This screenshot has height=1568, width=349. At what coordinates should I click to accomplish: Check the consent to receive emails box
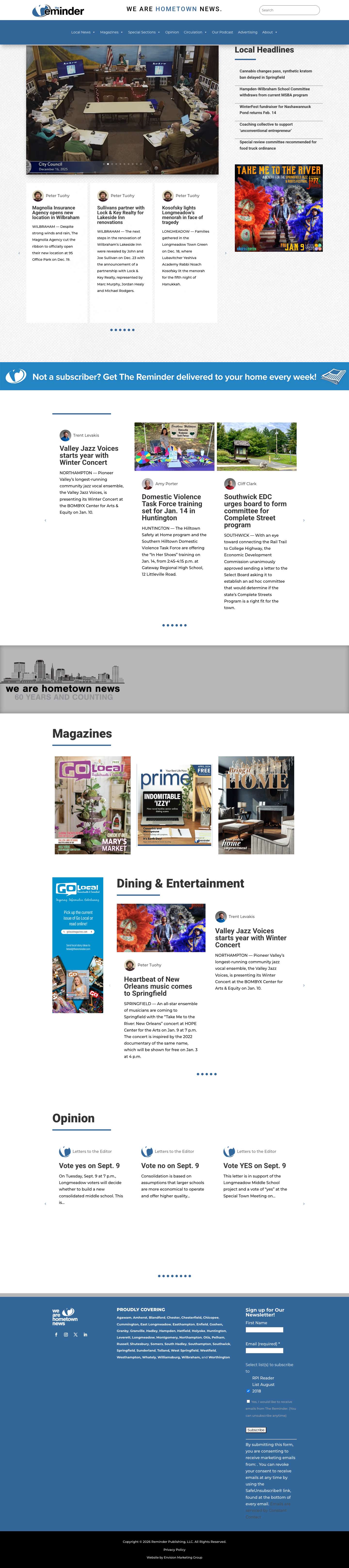[x=248, y=1401]
